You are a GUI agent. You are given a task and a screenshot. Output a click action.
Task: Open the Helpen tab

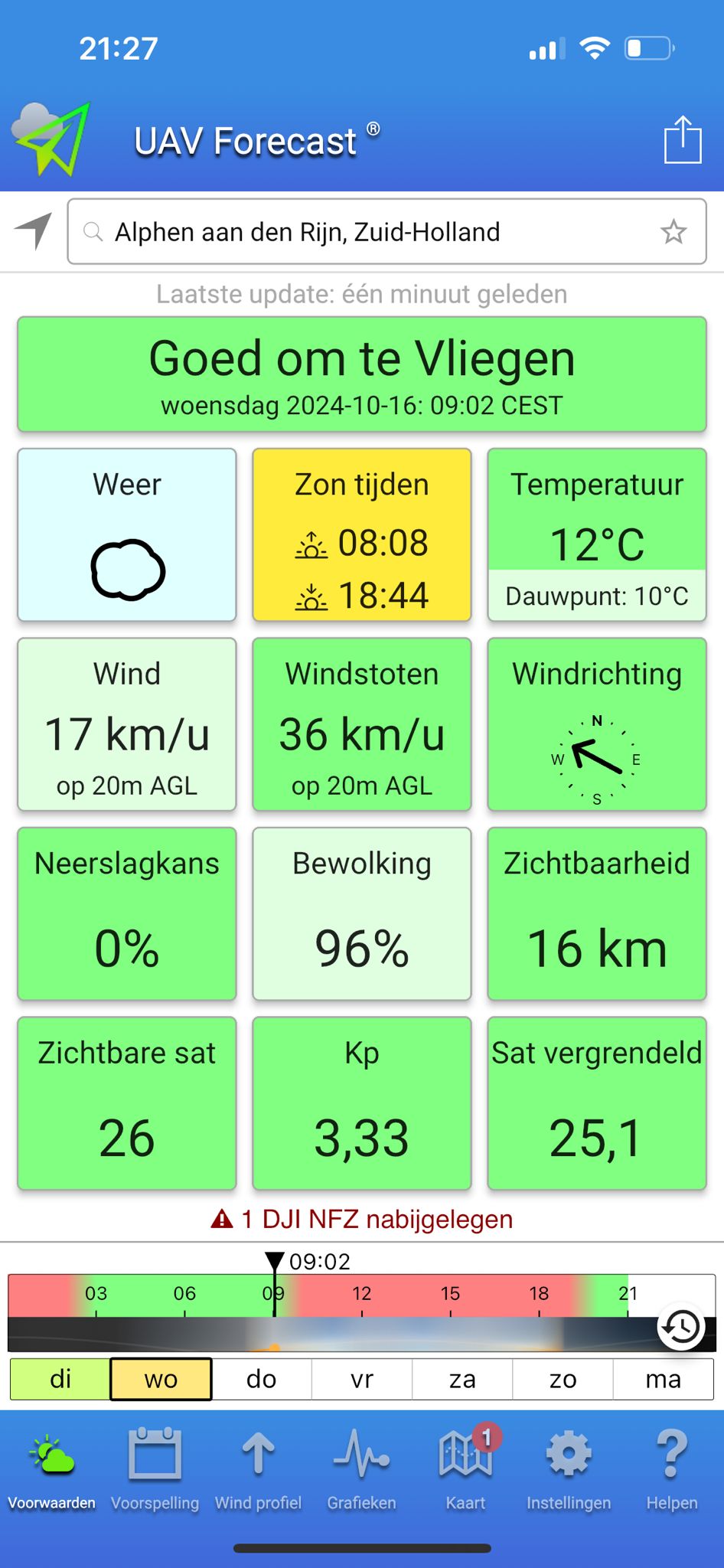pyautogui.click(x=671, y=1470)
